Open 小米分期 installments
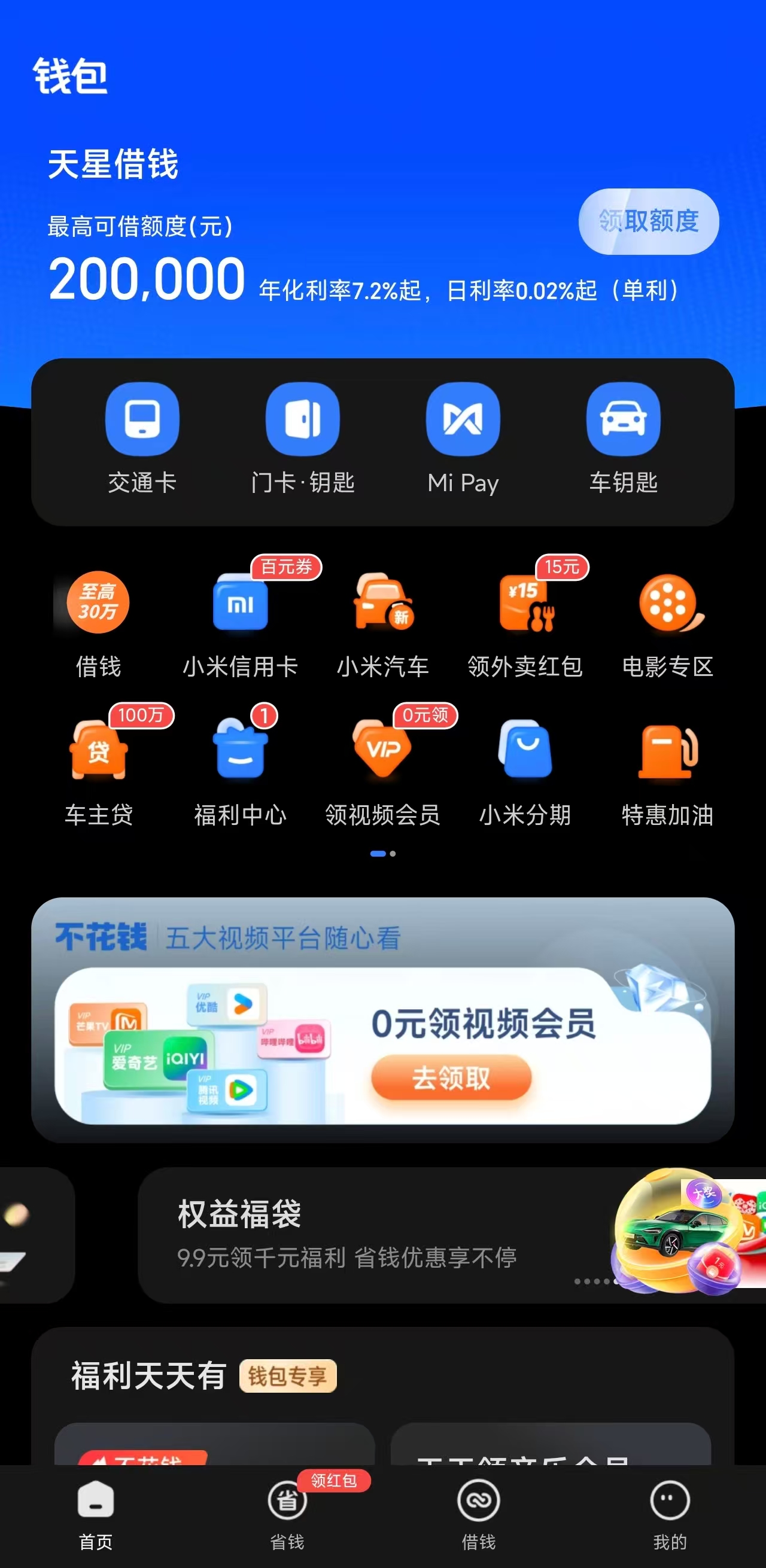Screen dimensions: 766x1568 pyautogui.click(x=525, y=751)
